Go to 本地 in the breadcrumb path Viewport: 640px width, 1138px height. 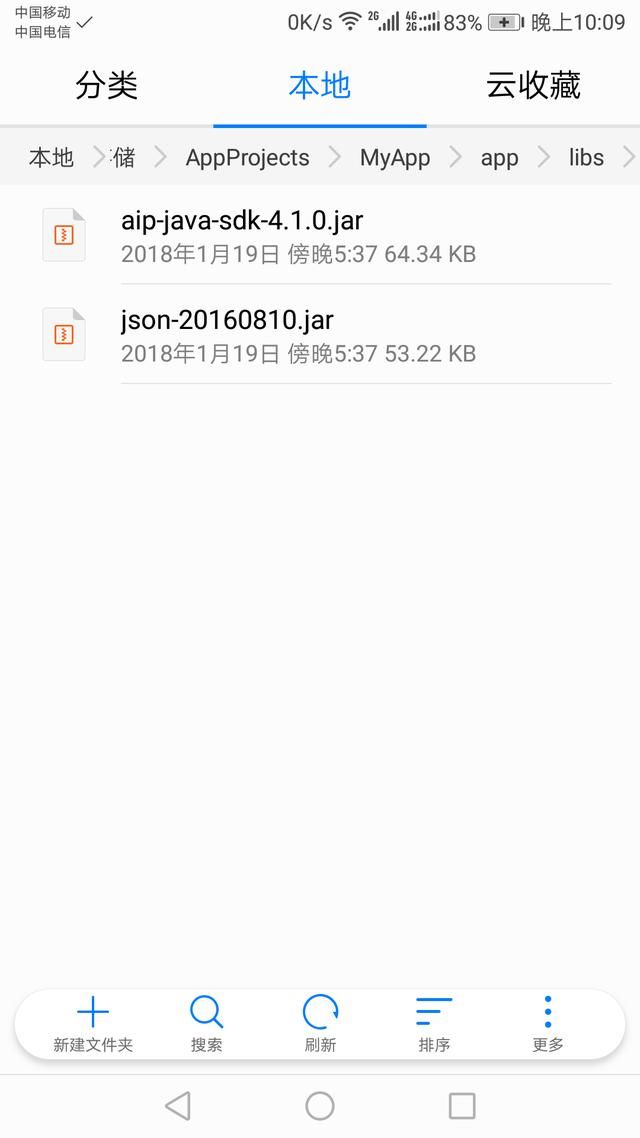(52, 157)
